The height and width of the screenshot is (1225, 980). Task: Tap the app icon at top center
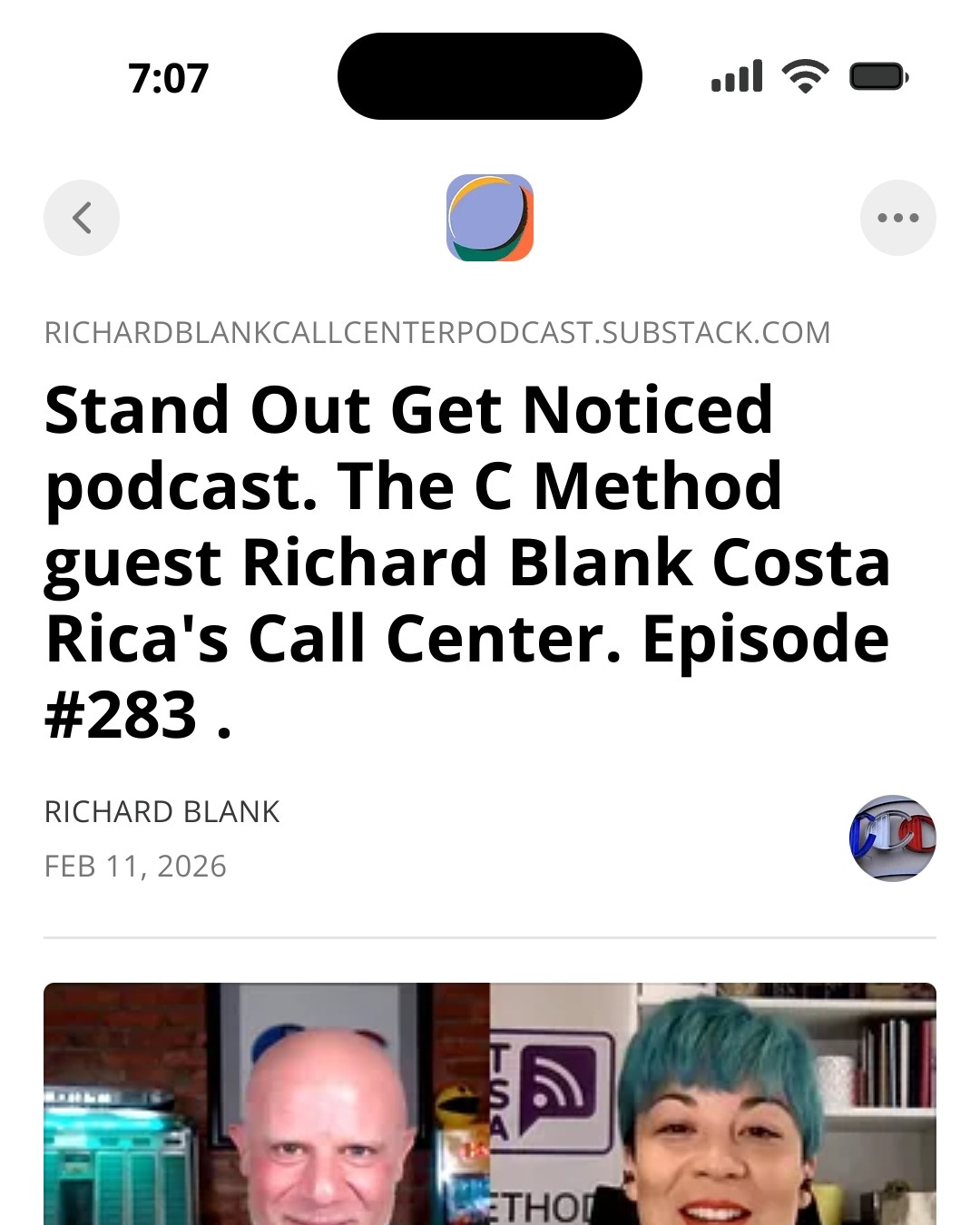pyautogui.click(x=490, y=218)
